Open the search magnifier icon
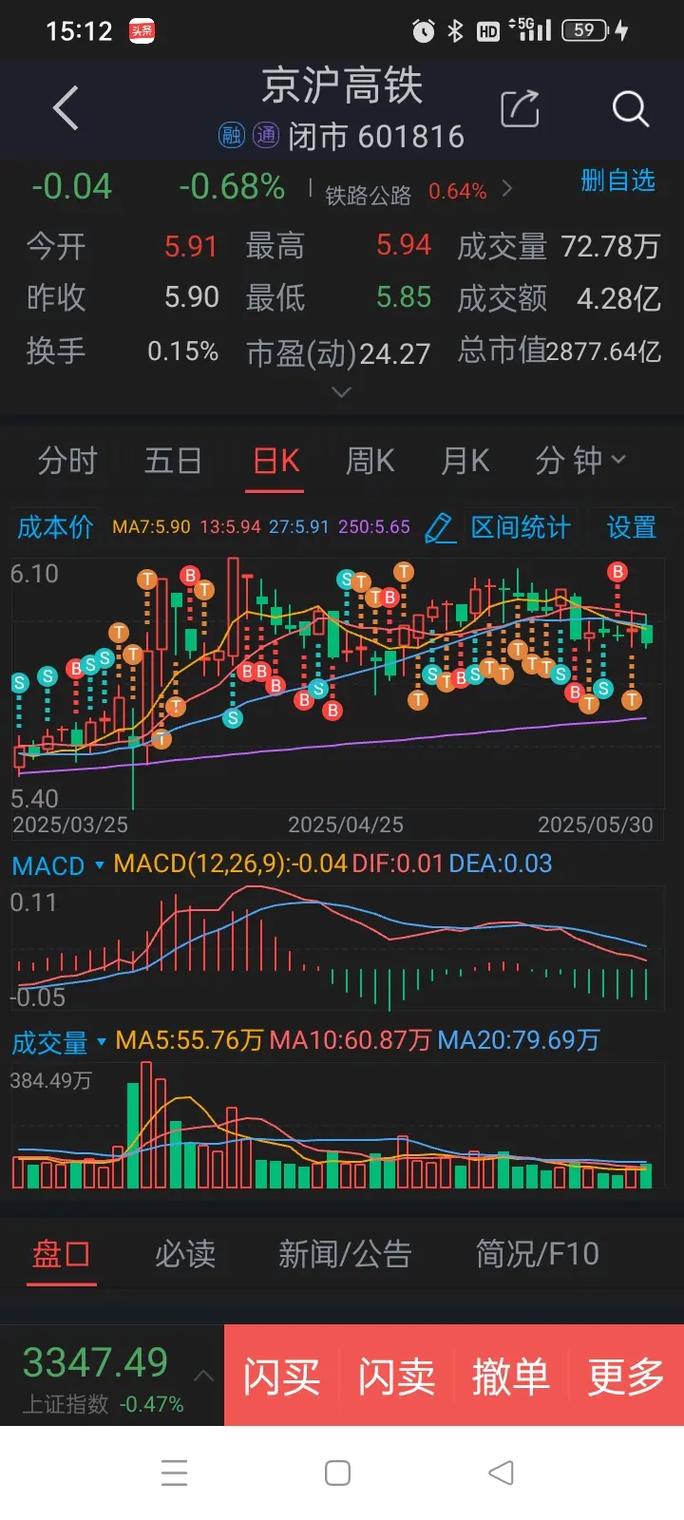The height and width of the screenshot is (1520, 684). [x=630, y=108]
